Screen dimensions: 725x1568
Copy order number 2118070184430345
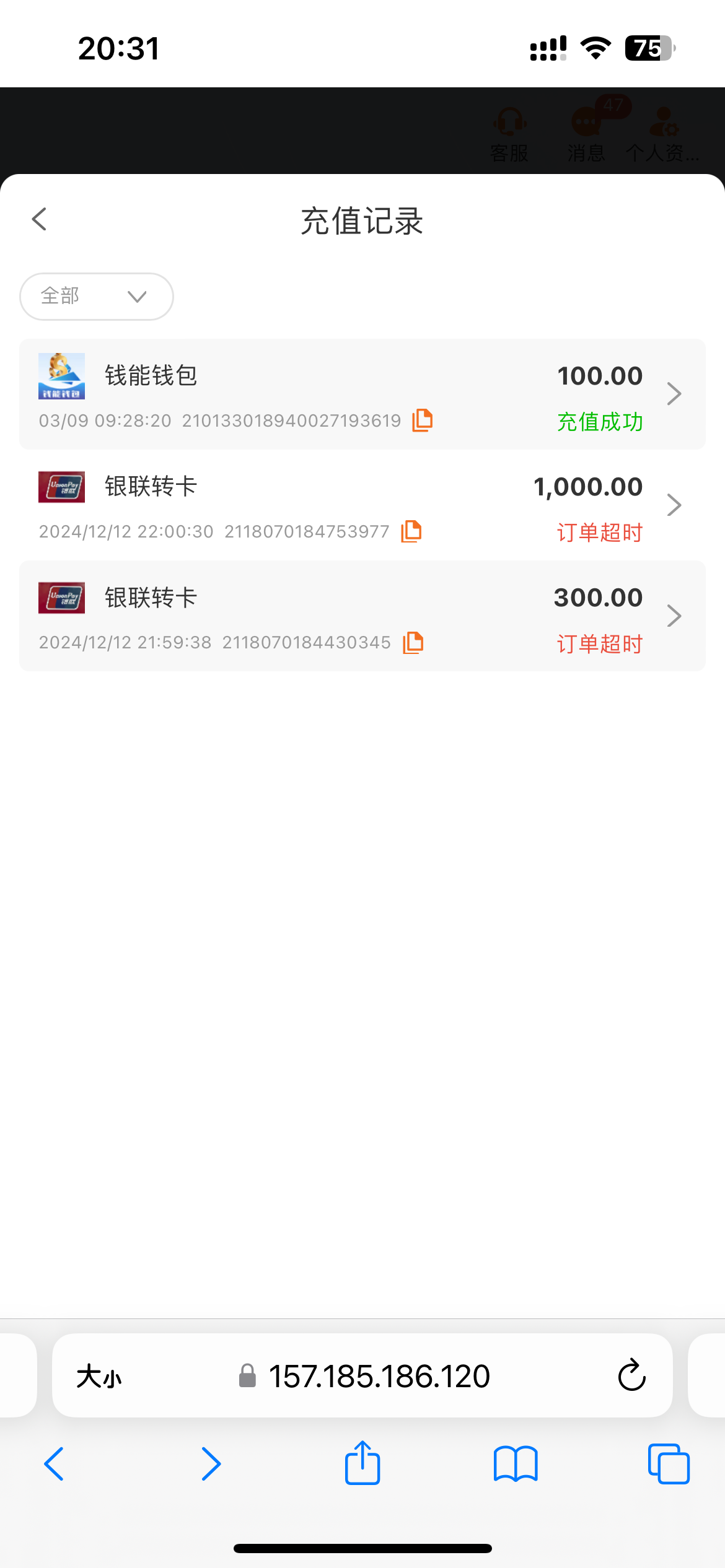coord(413,642)
